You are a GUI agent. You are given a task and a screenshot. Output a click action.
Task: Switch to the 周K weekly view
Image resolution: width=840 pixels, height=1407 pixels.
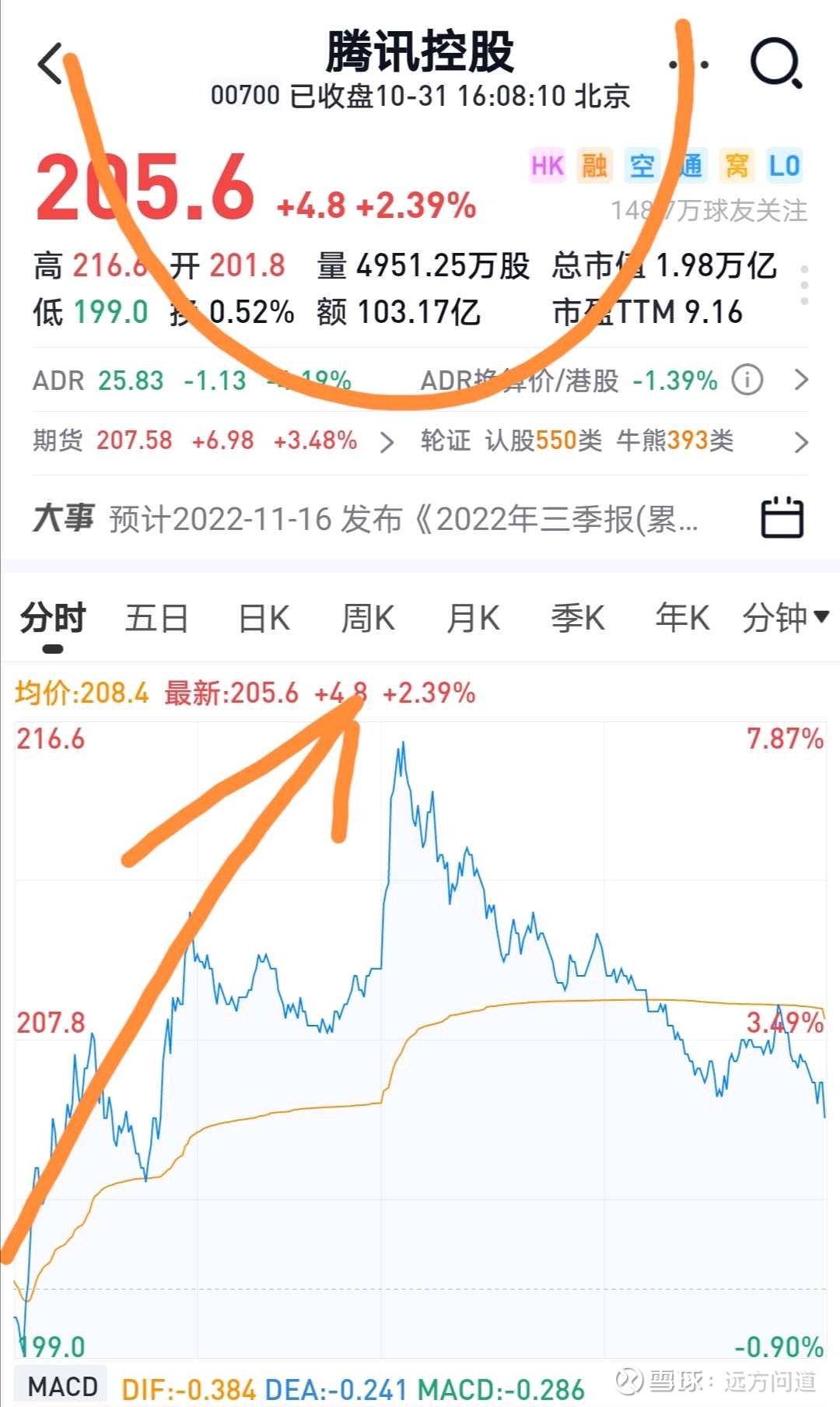[366, 617]
